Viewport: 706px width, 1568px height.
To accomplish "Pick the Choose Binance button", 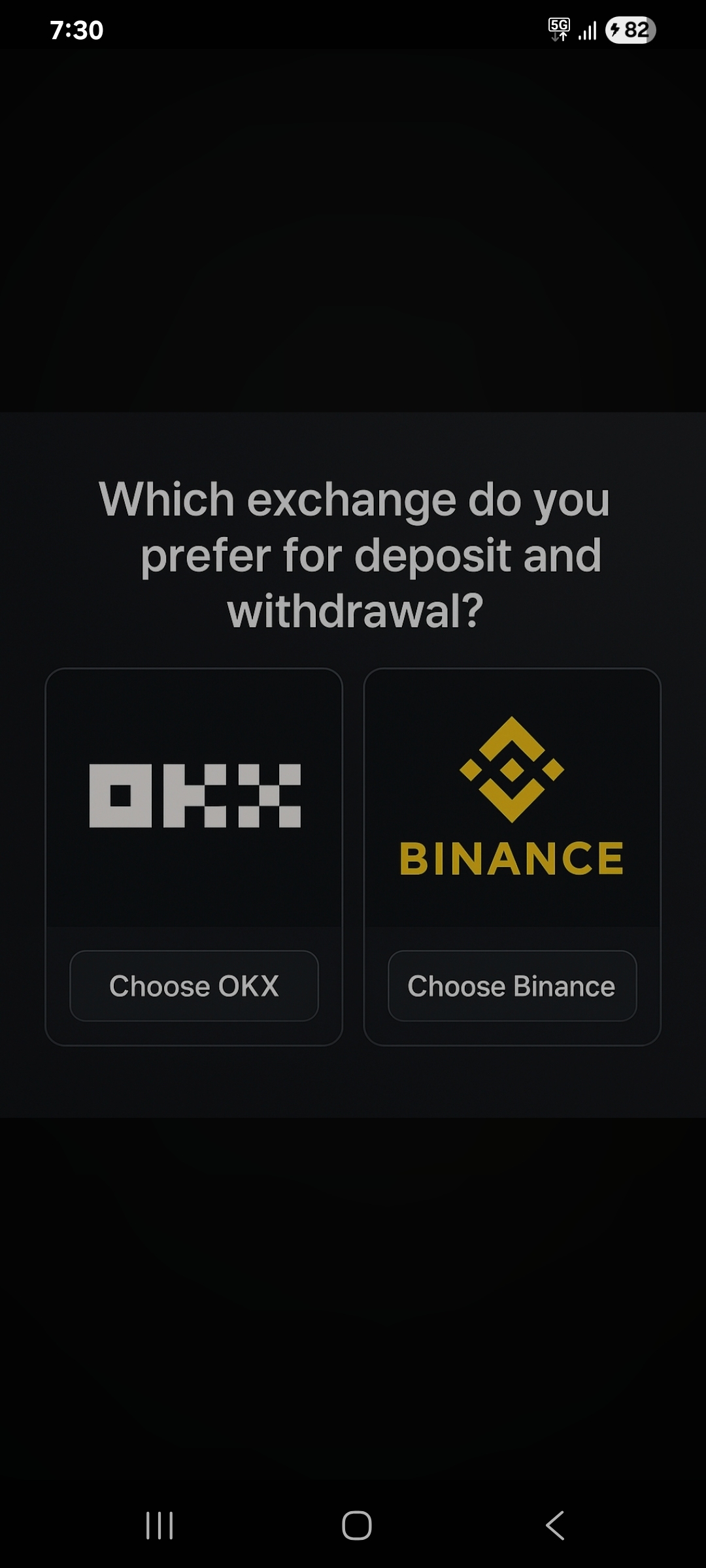I will point(512,985).
